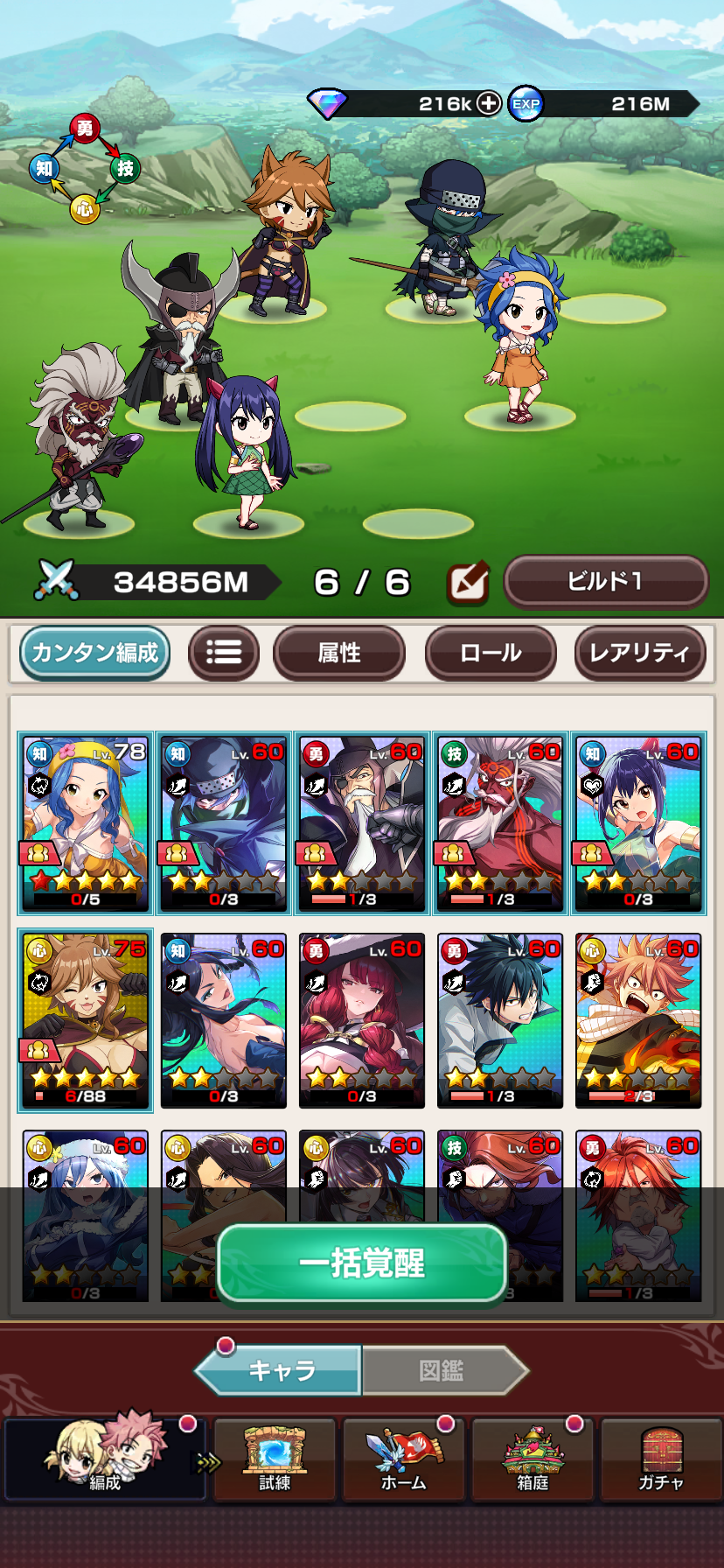Open the team edit pencil icon
The width and height of the screenshot is (724, 1568).
467,583
